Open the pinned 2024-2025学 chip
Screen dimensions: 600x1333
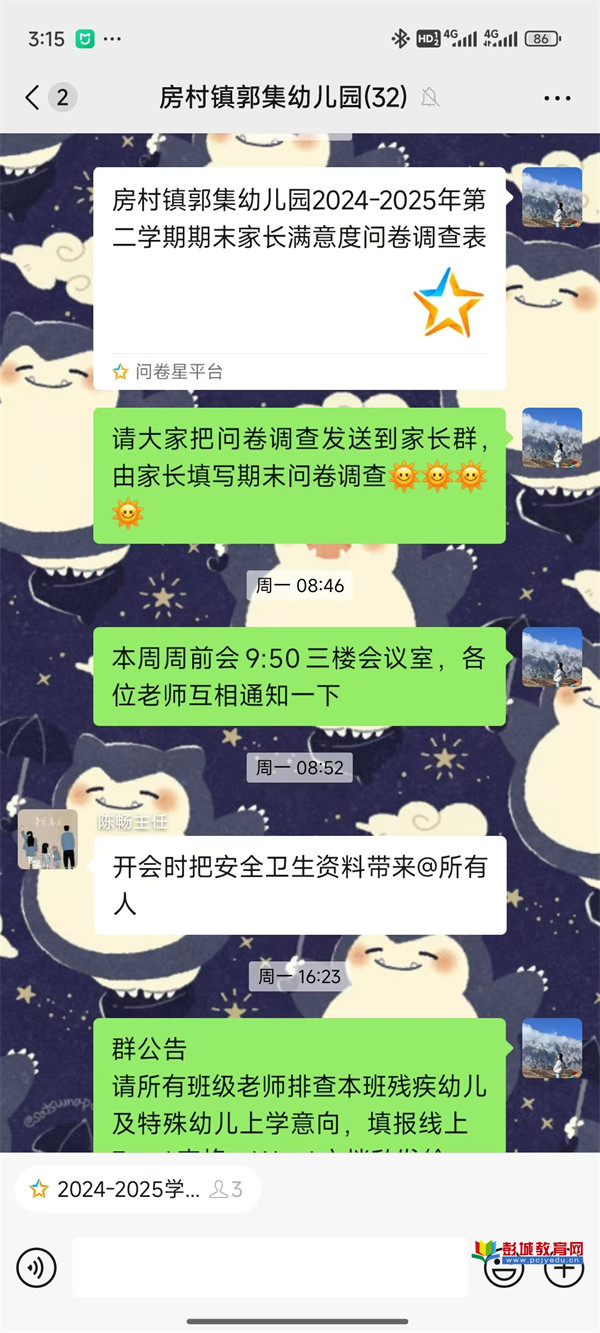coord(137,1189)
